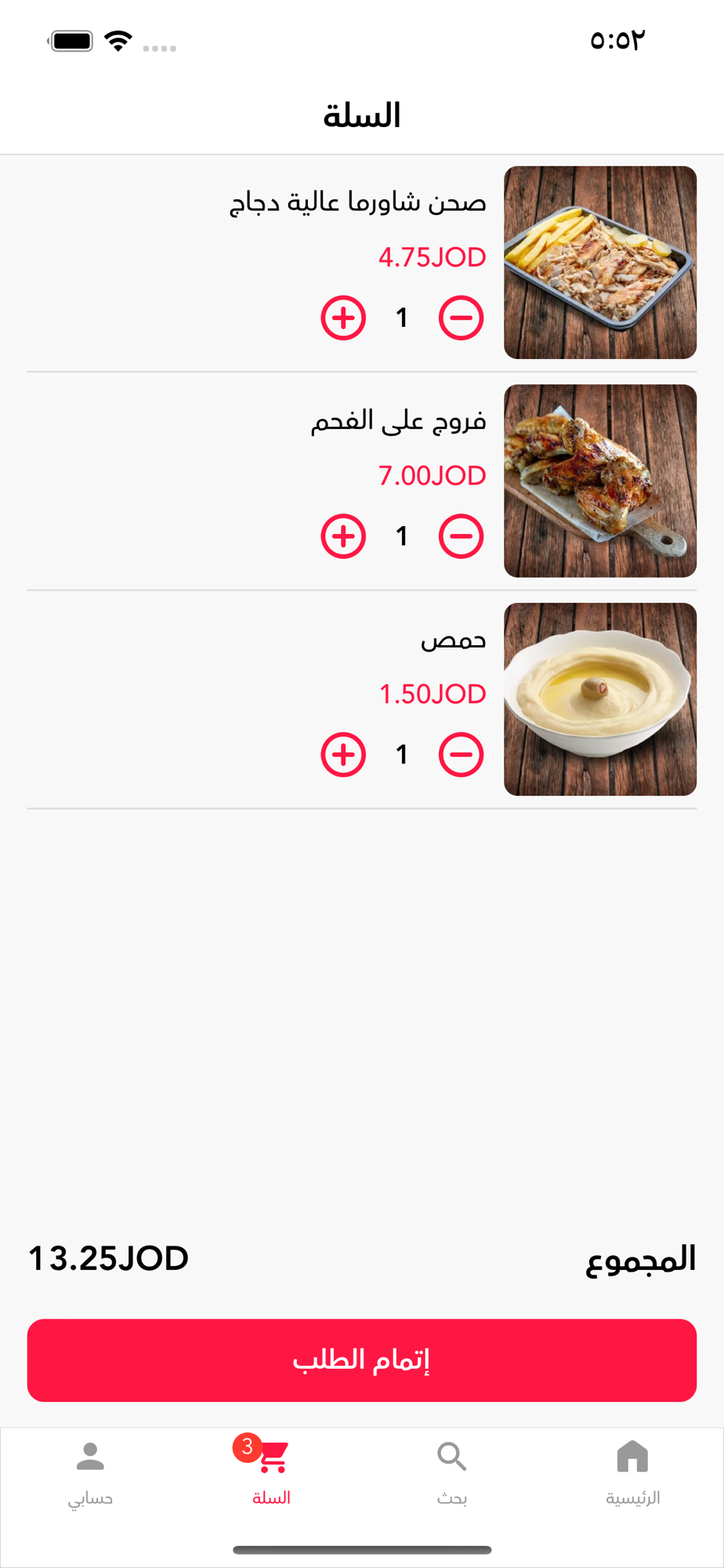Add one more فروج على الفحم

click(x=343, y=536)
